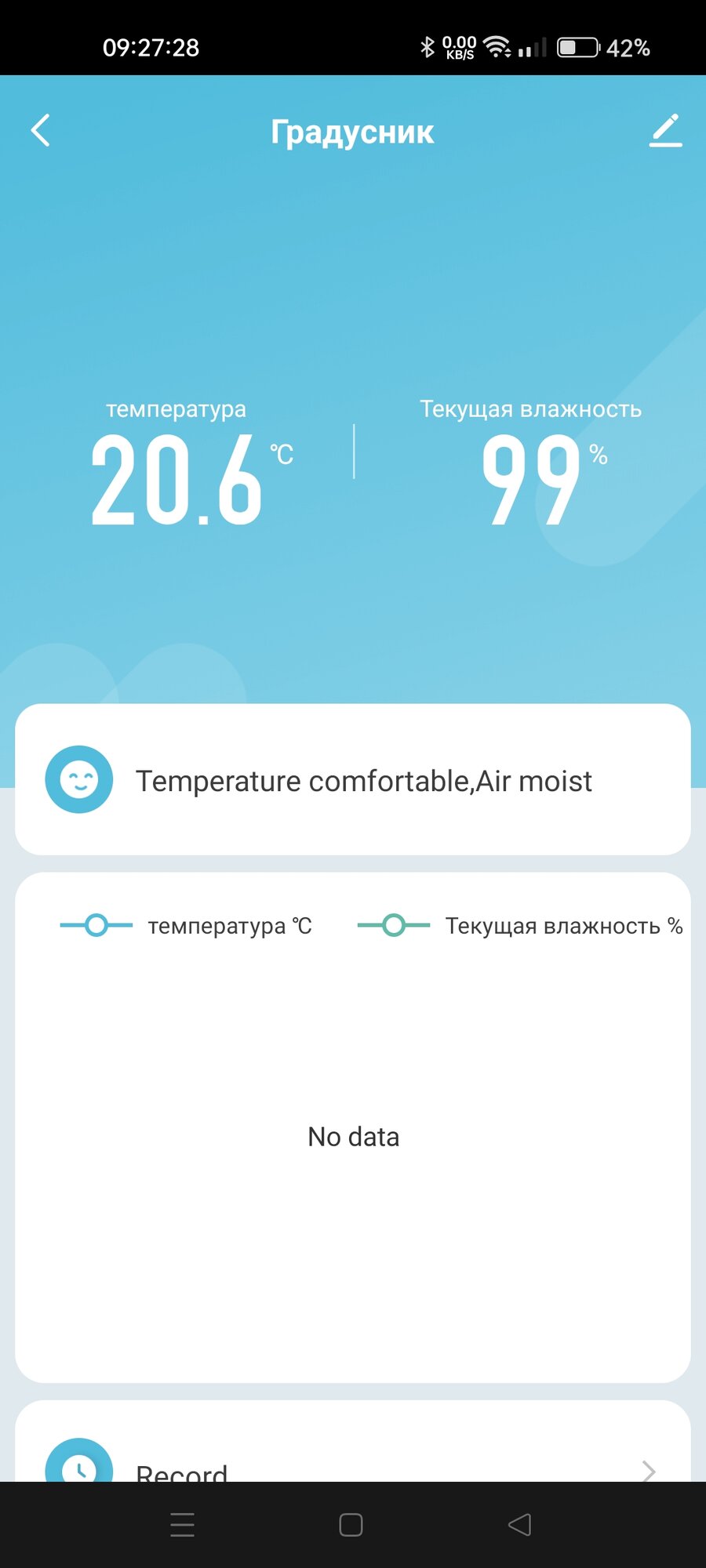Open the recent apps menu button

[182, 1525]
